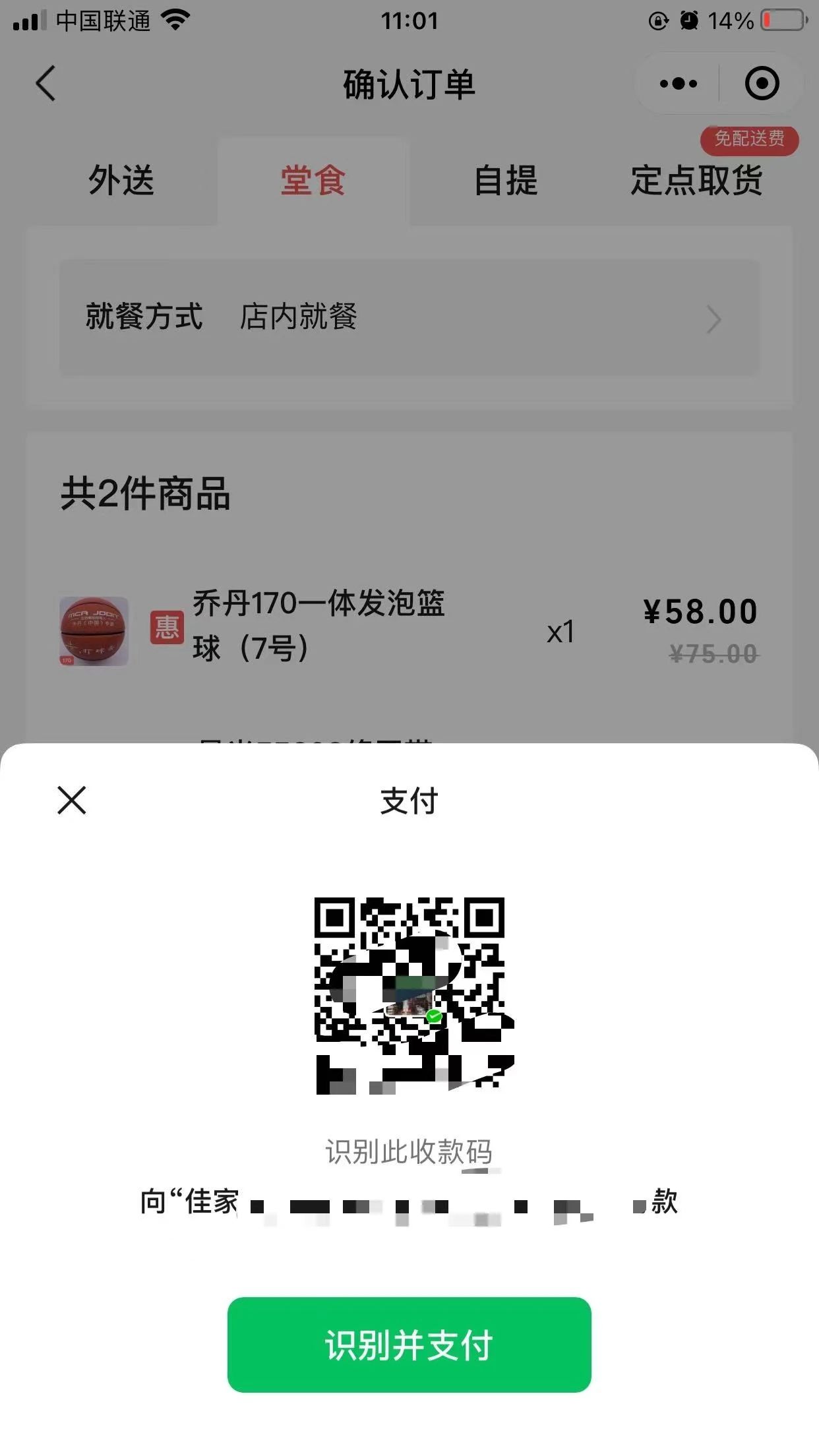Open the mini program more-options menu
The height and width of the screenshot is (1456, 819).
(678, 84)
